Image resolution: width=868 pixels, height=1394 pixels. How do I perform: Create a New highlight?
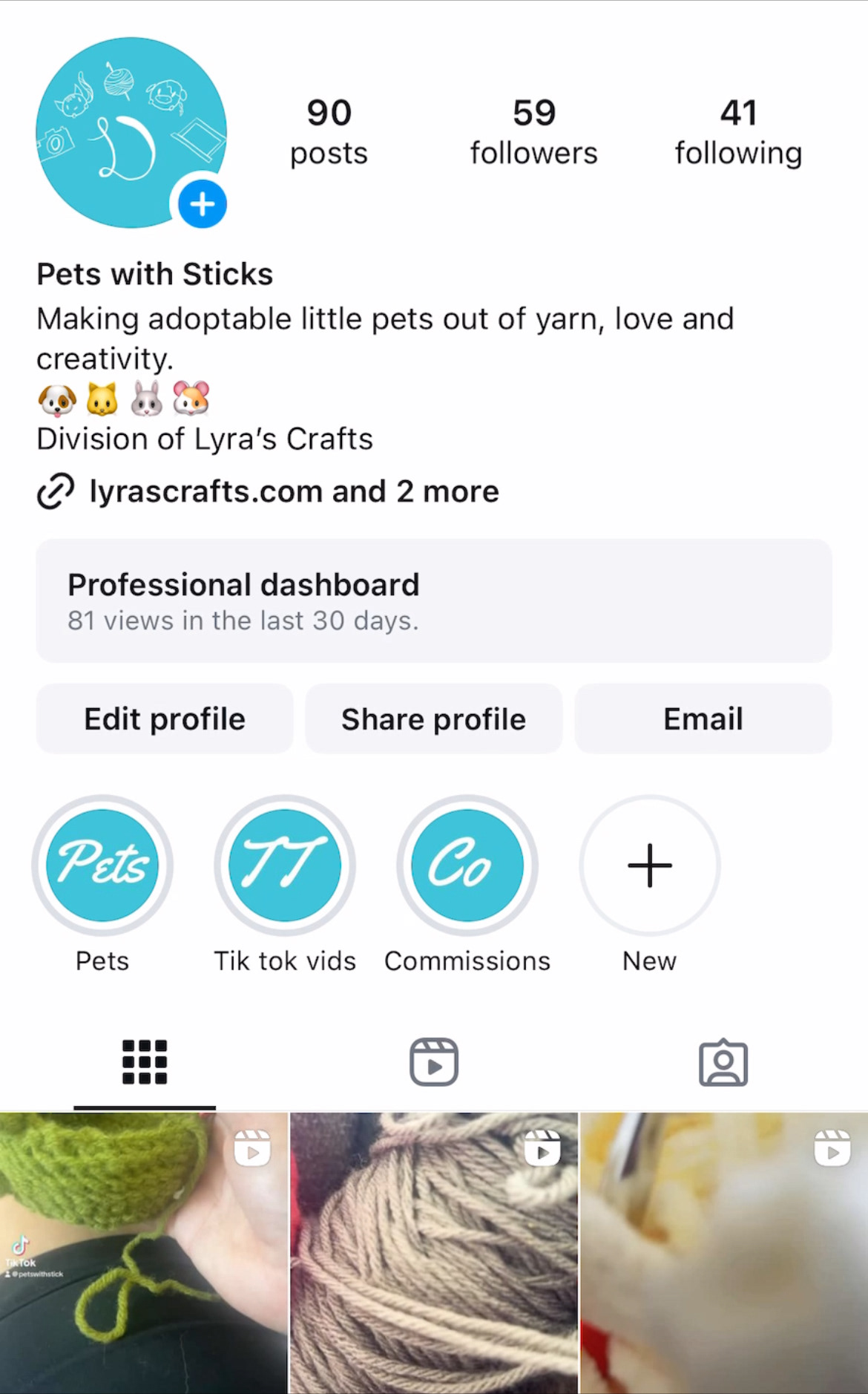tap(650, 865)
